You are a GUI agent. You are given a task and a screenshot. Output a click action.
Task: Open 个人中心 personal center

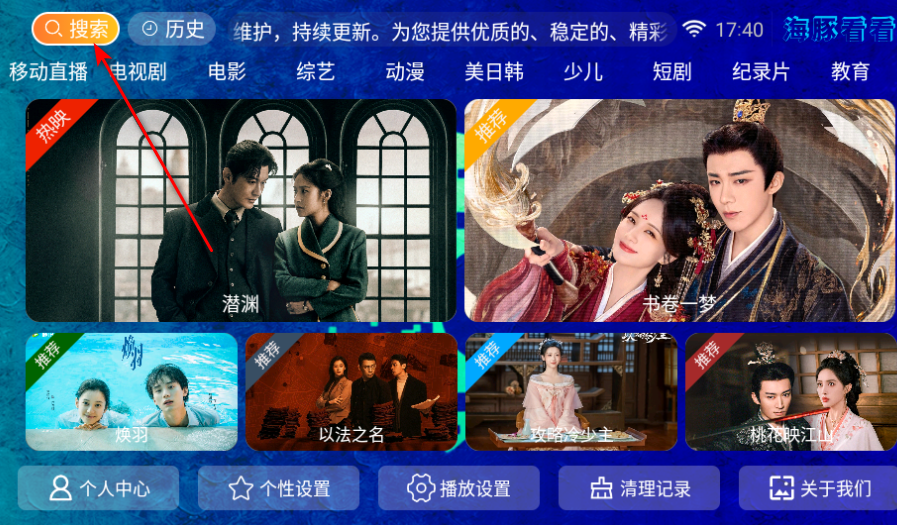(98, 488)
